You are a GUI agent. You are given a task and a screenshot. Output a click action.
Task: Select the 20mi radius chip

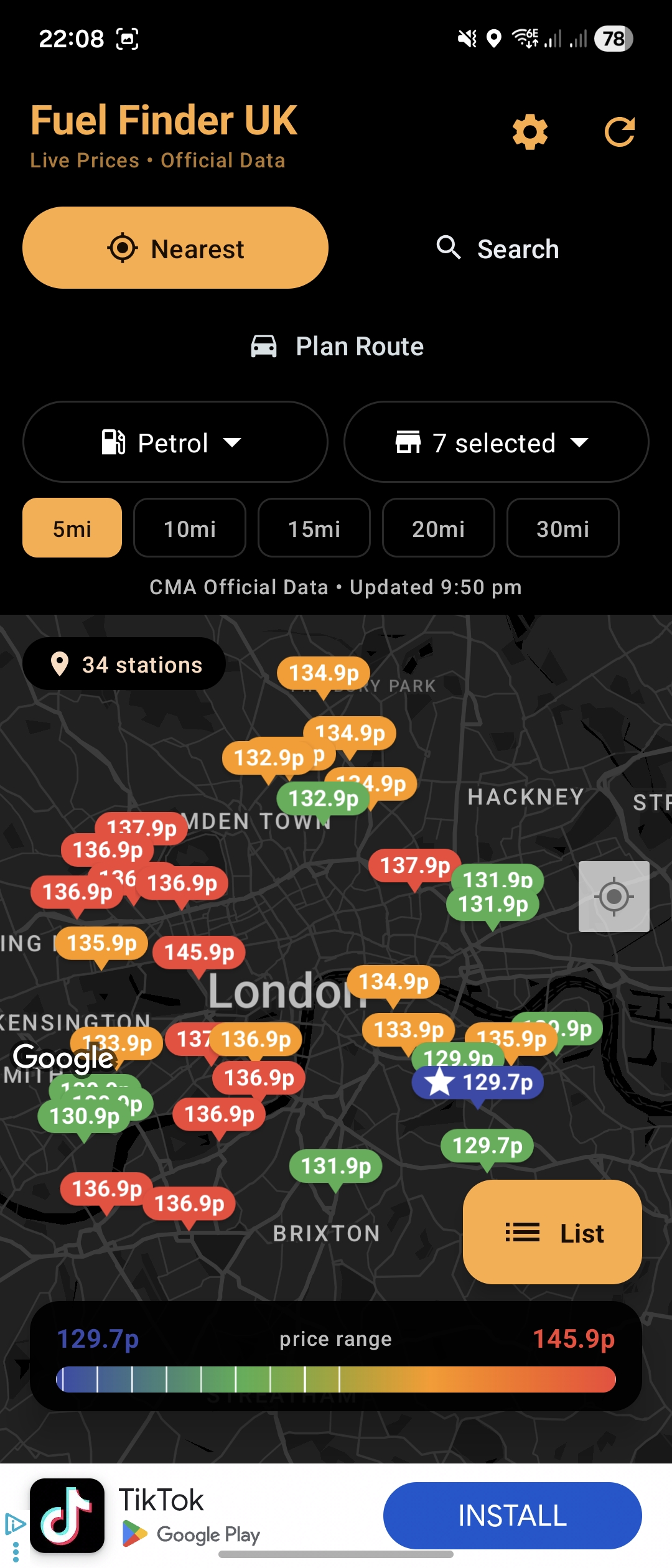pyautogui.click(x=438, y=528)
